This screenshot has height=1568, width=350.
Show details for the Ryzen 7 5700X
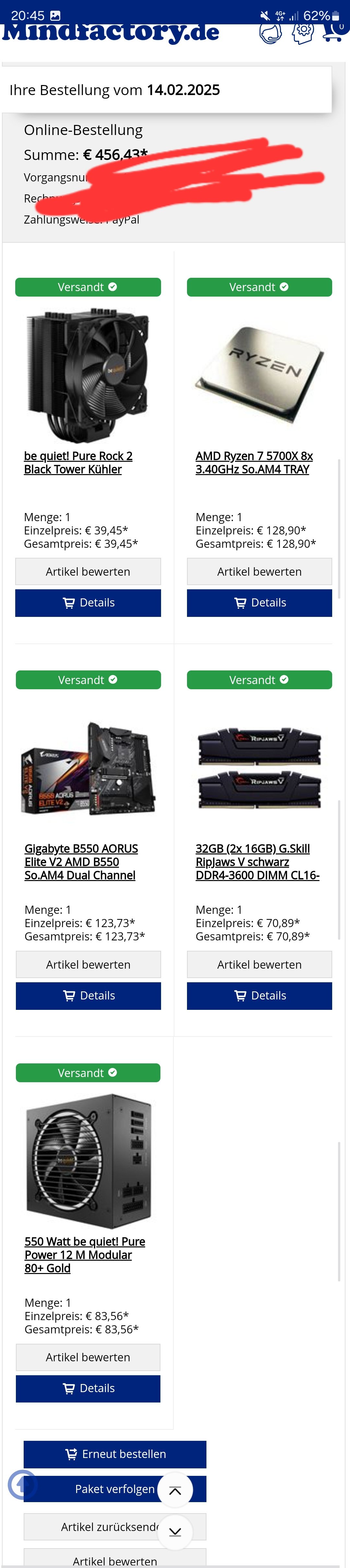pyautogui.click(x=260, y=603)
